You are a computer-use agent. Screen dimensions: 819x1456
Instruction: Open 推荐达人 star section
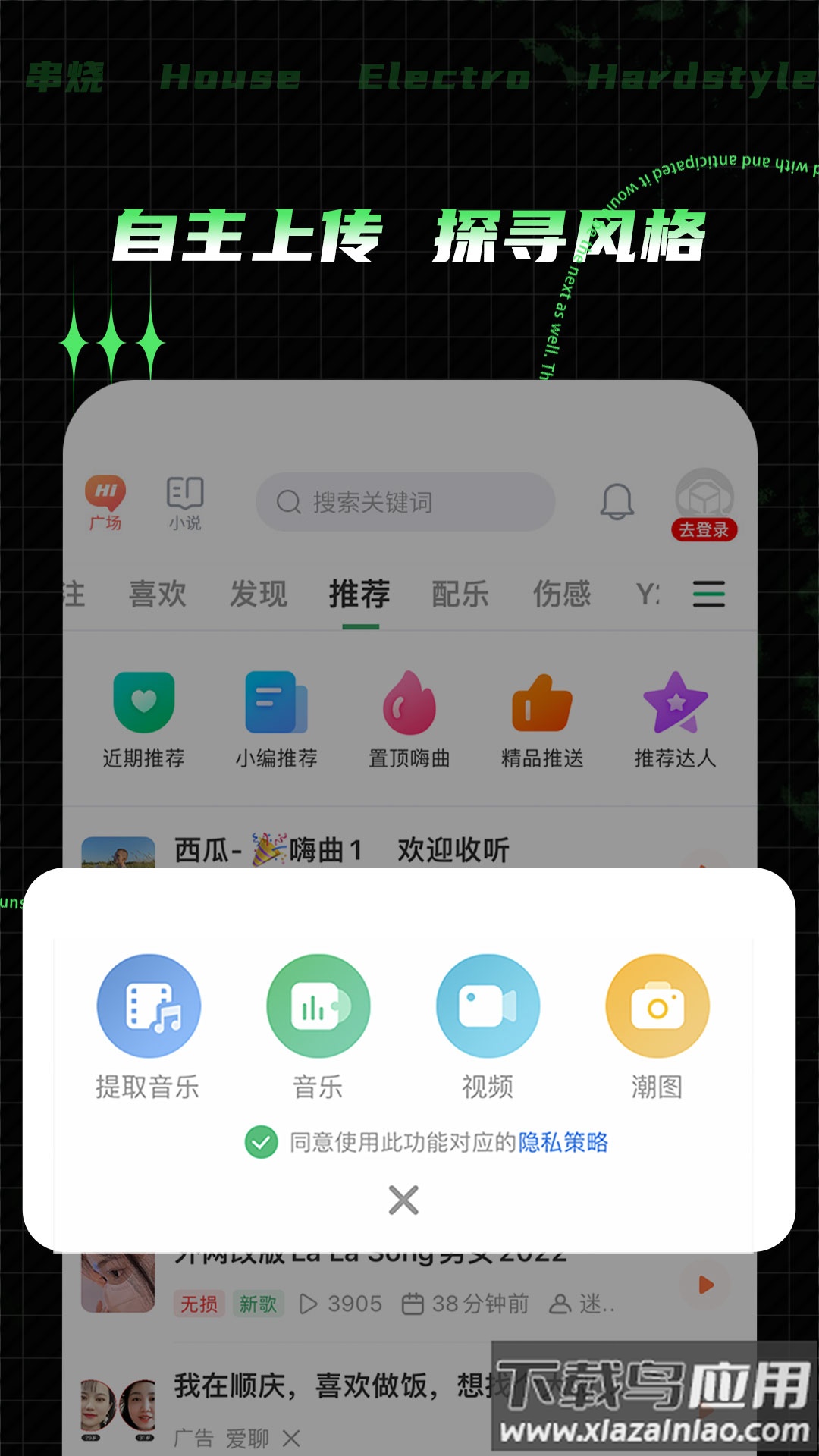673,707
